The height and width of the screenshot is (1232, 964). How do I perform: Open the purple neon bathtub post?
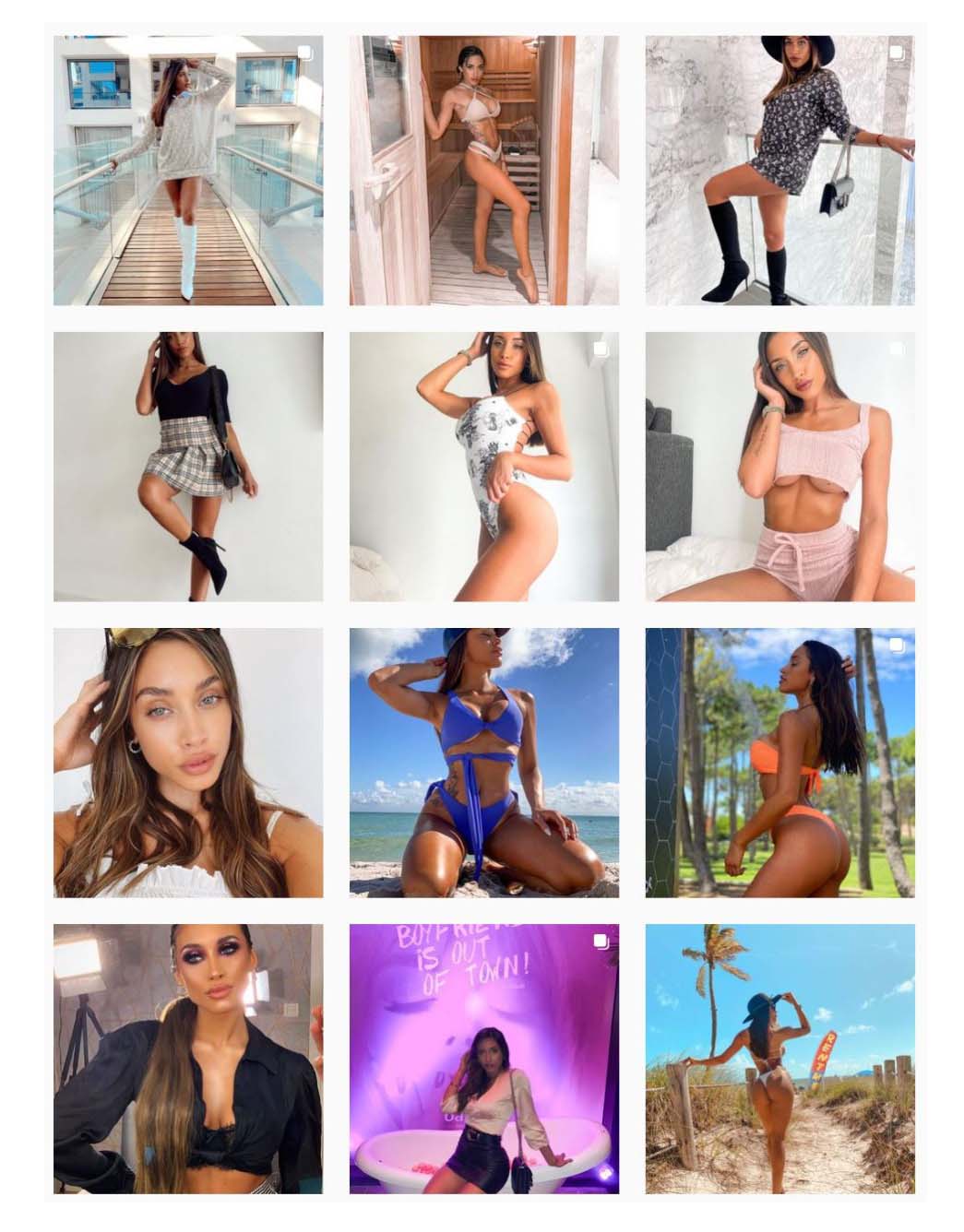[x=484, y=1059]
